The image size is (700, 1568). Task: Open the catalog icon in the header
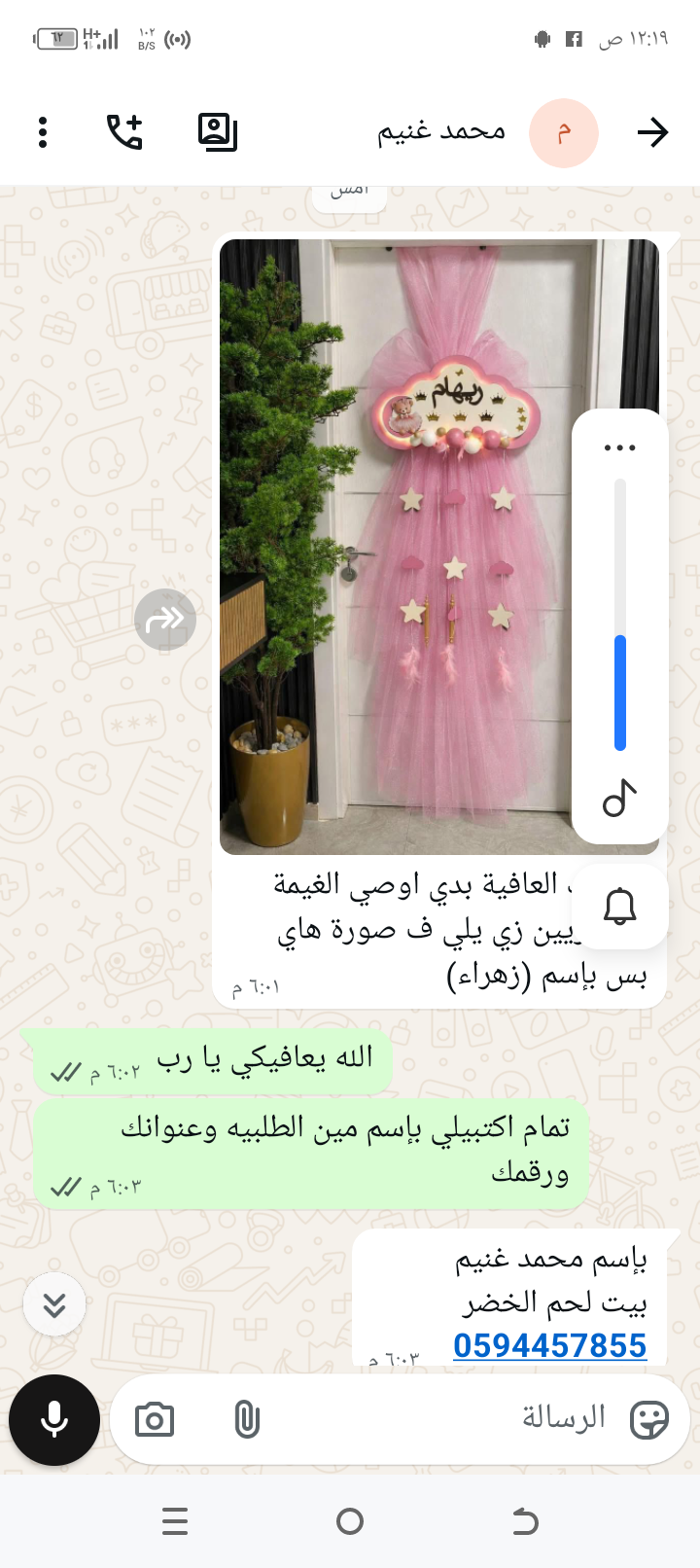pyautogui.click(x=217, y=131)
